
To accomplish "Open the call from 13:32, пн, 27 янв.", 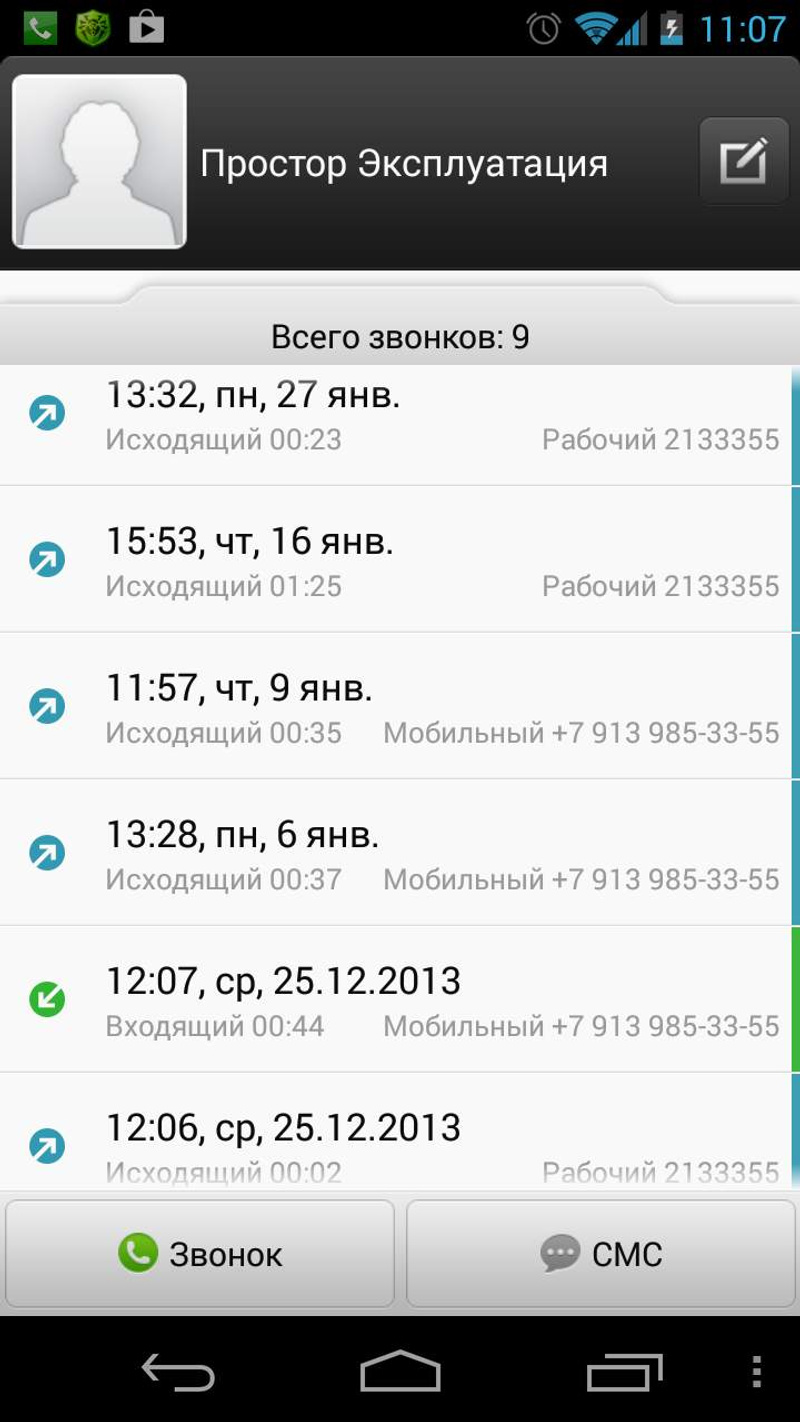I will [400, 416].
